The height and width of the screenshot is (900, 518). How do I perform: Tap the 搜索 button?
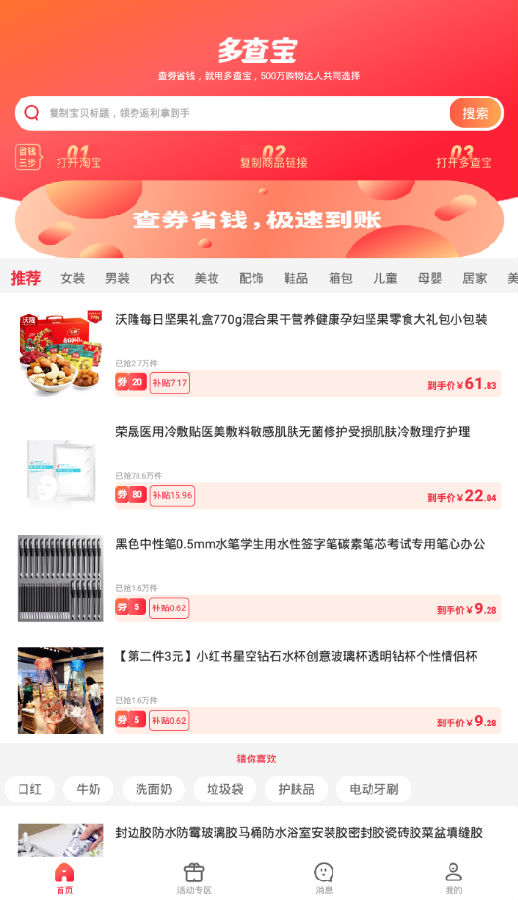pyautogui.click(x=476, y=113)
